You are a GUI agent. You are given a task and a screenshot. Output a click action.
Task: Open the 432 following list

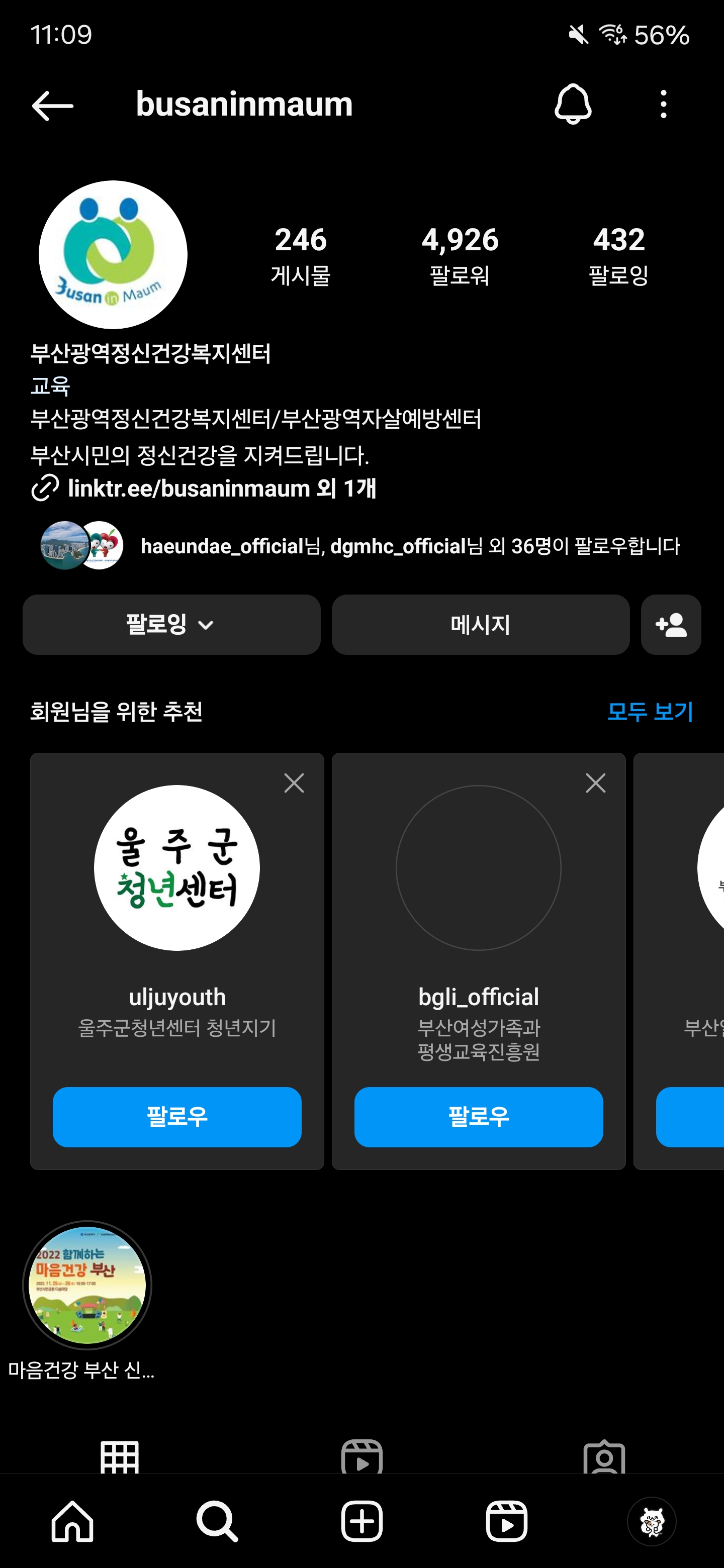pos(618,255)
